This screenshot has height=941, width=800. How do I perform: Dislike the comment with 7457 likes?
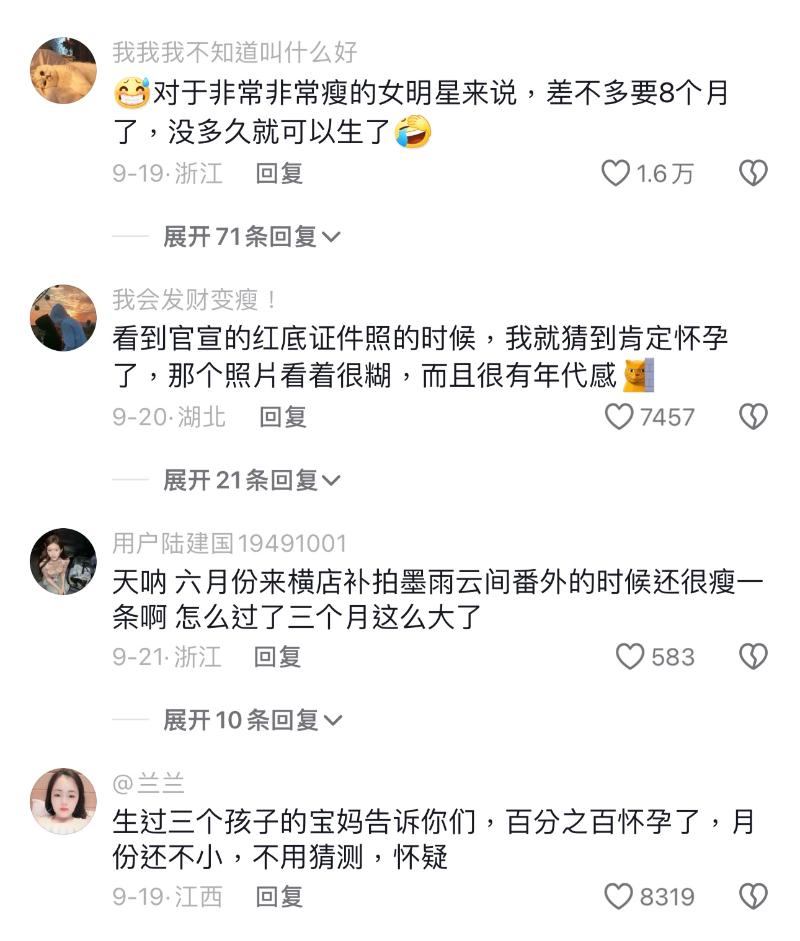point(752,417)
